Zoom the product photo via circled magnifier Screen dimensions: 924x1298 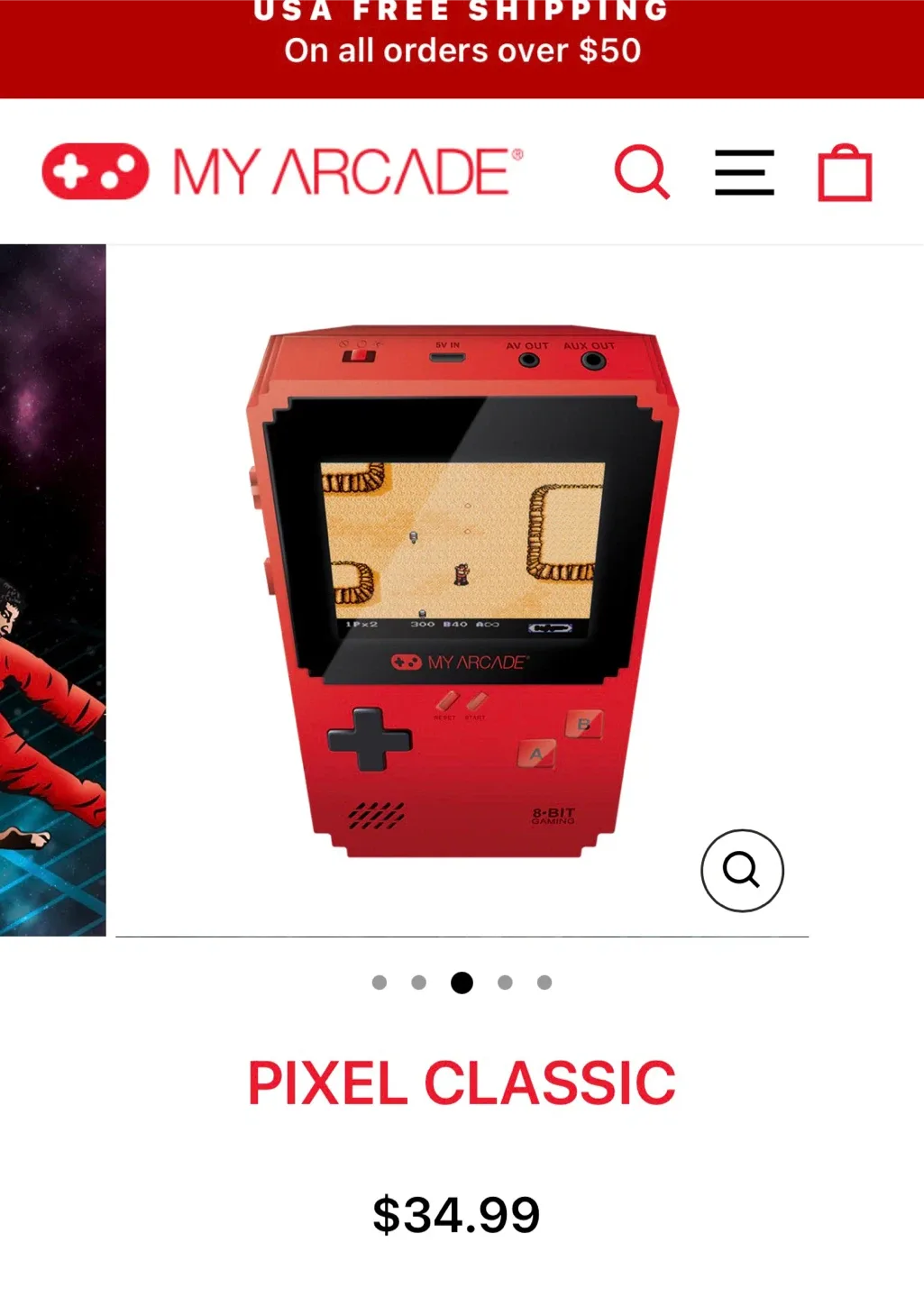pyautogui.click(x=742, y=870)
